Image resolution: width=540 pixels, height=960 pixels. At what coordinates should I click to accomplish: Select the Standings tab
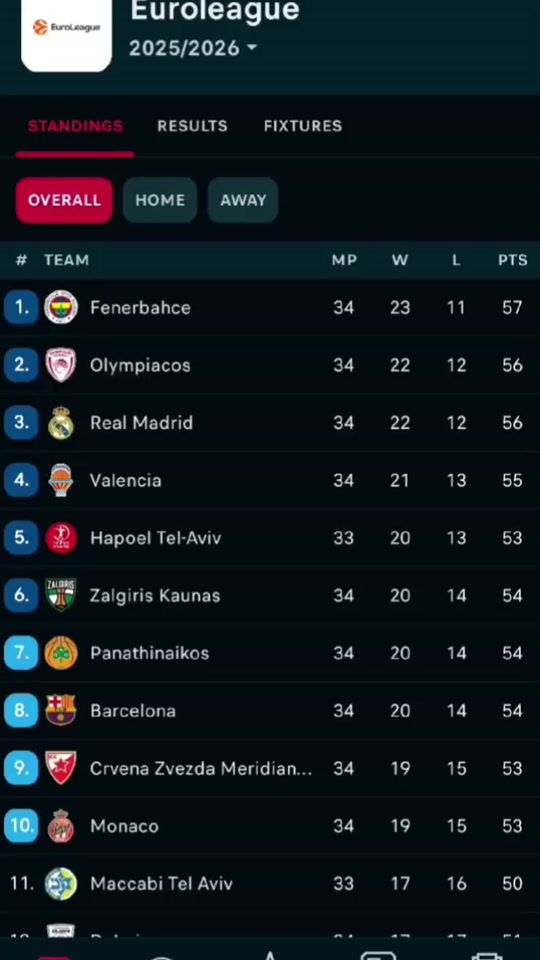pyautogui.click(x=75, y=126)
